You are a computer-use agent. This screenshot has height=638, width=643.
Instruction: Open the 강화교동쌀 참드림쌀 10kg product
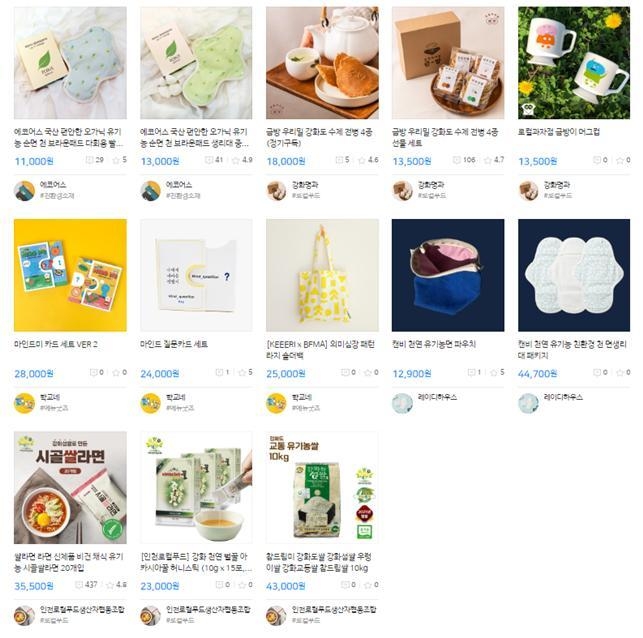(x=322, y=487)
